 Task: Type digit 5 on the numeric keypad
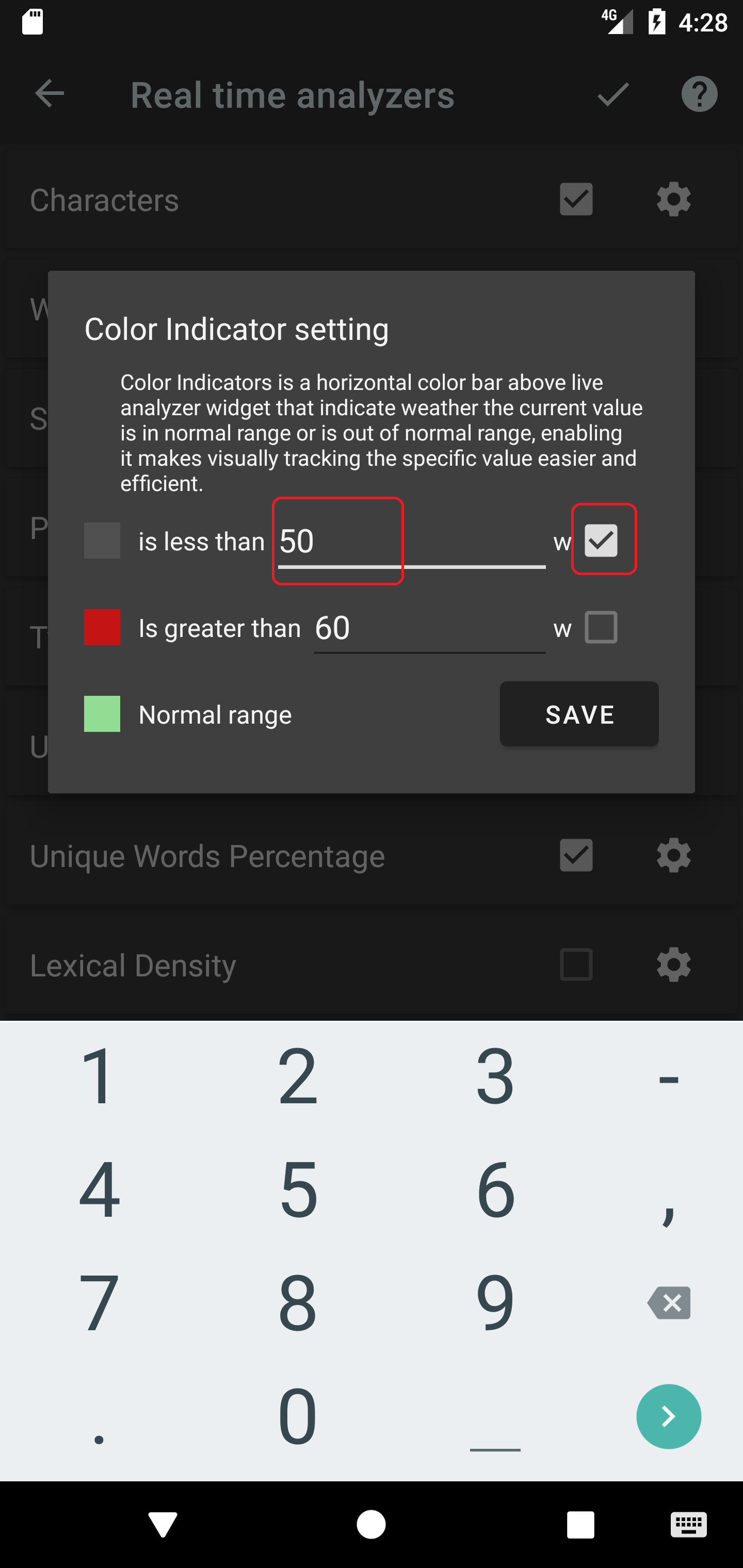[298, 1189]
